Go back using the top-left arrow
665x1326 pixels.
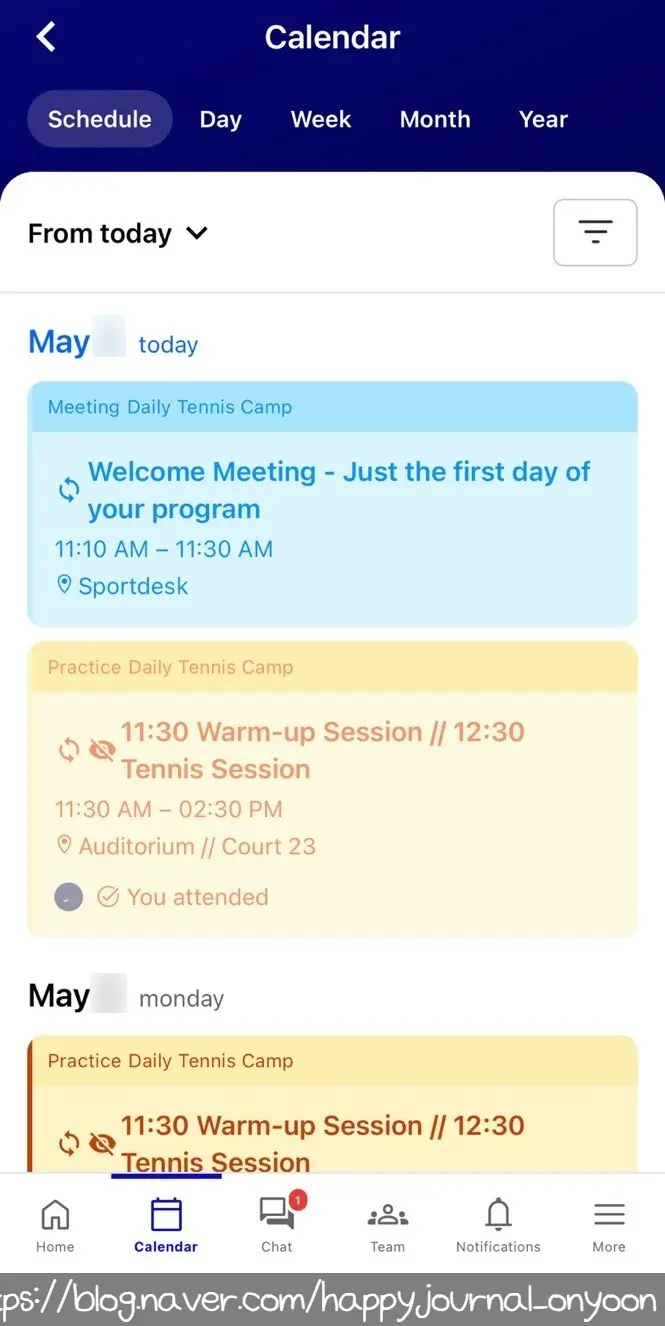point(46,37)
